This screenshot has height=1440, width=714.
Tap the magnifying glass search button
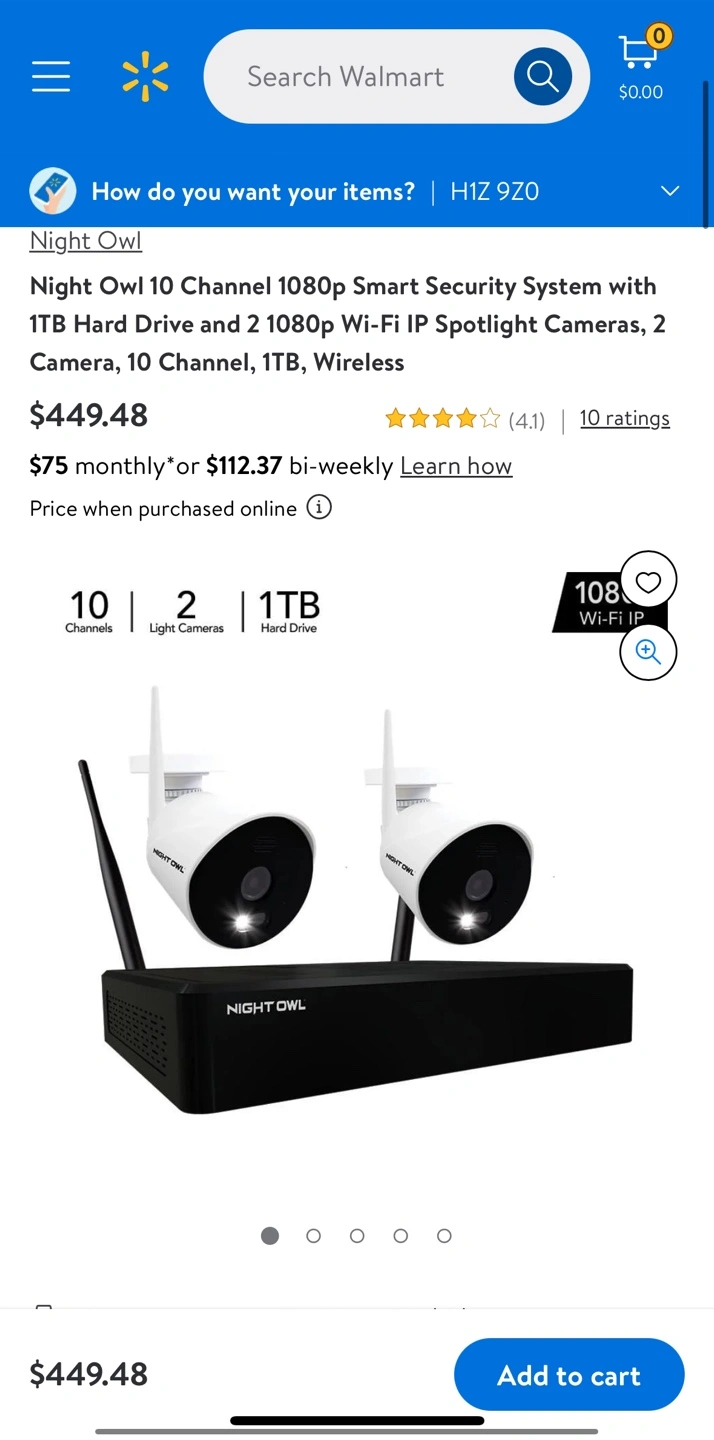543,77
